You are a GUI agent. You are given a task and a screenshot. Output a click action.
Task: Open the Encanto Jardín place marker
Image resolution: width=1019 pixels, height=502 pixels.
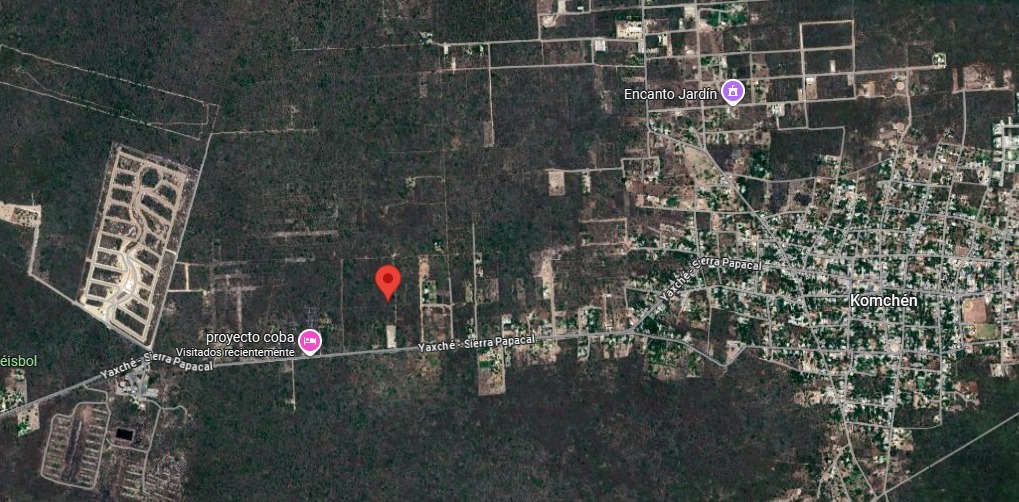(x=733, y=92)
